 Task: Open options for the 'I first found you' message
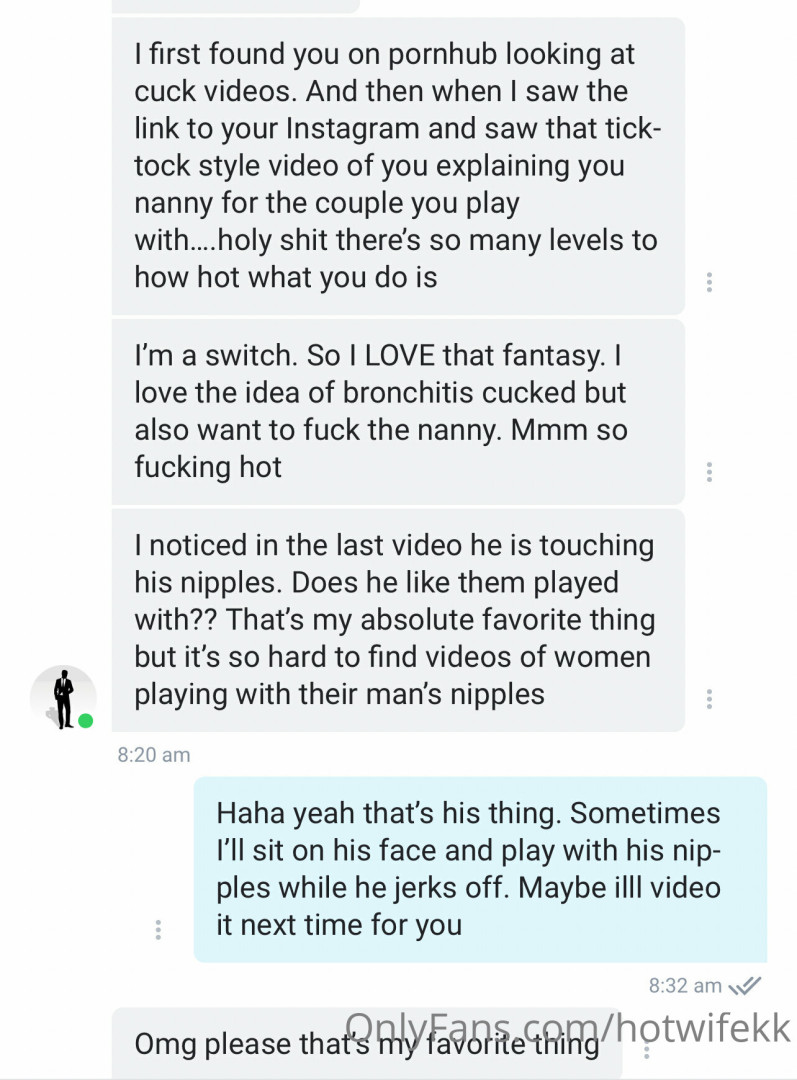point(709,282)
